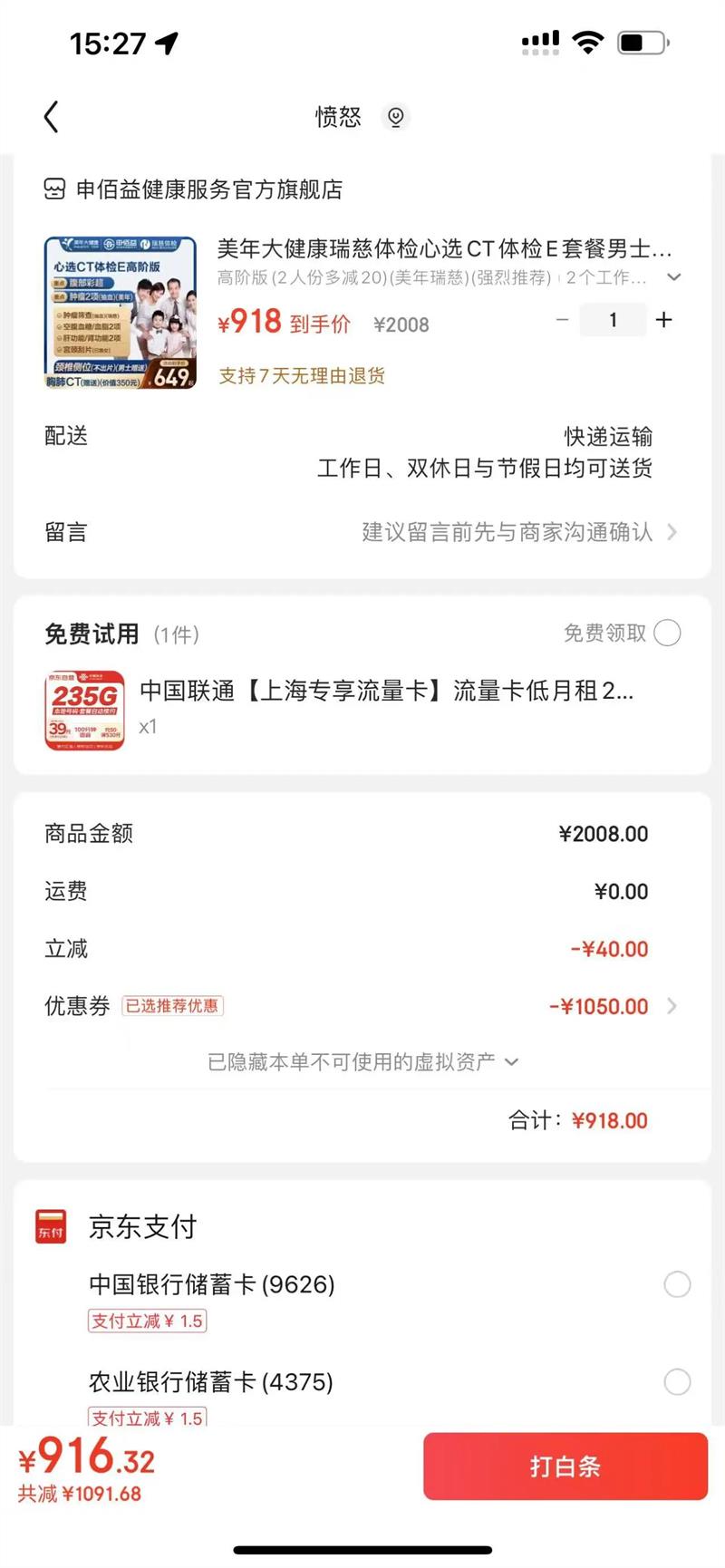Open the location pin icon beside 愤怒
This screenshot has height=1568, width=725.
tap(395, 117)
